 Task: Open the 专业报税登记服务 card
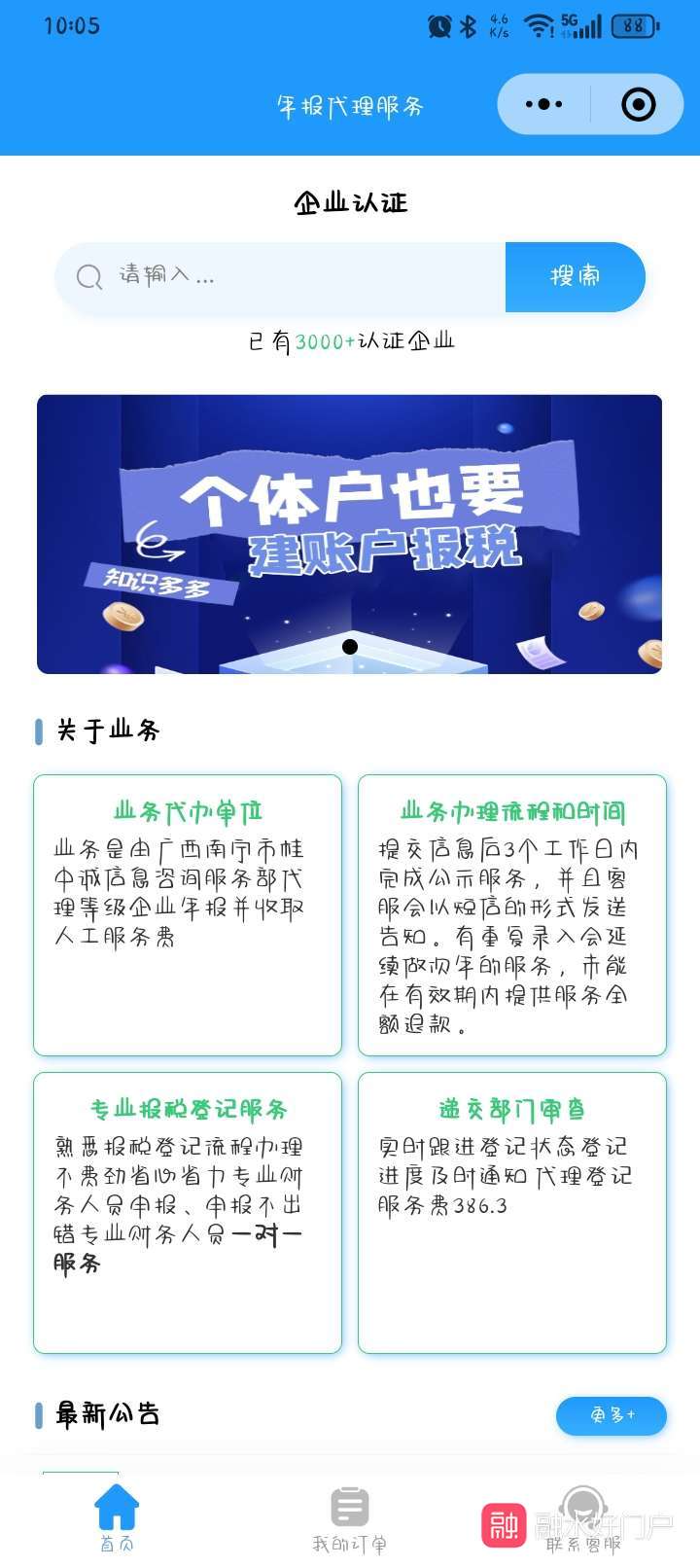tap(188, 1212)
